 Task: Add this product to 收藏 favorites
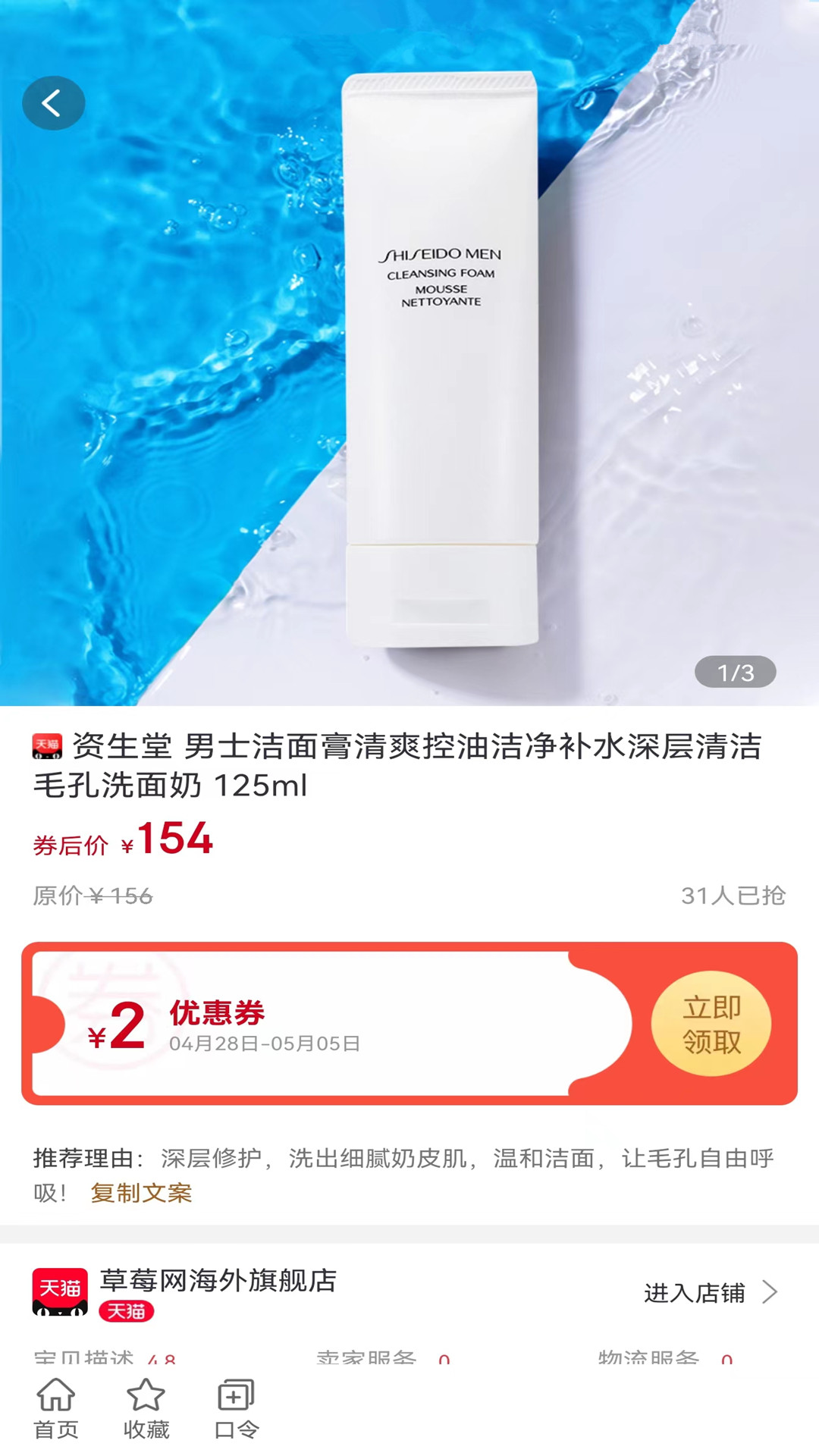tap(146, 1409)
